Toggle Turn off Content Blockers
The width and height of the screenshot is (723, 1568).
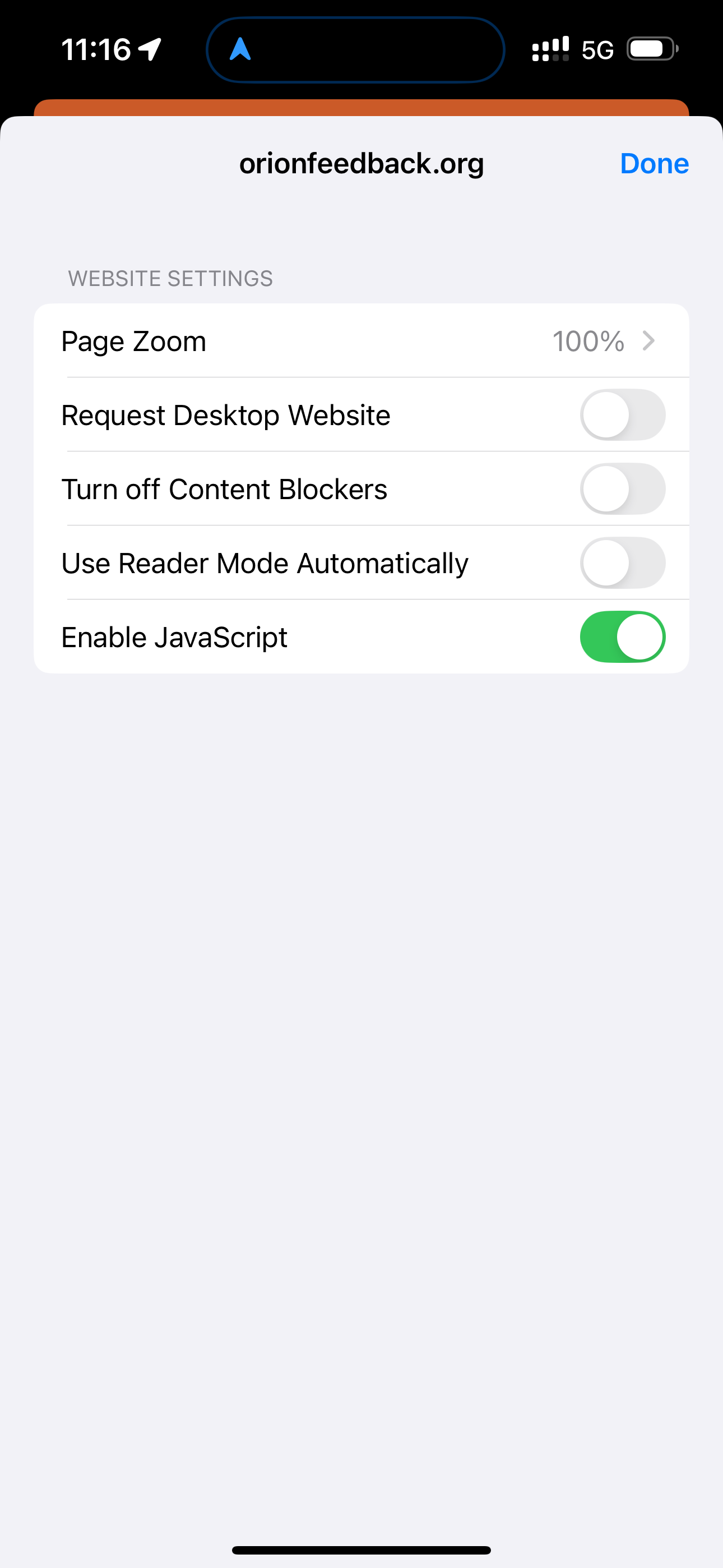point(622,489)
